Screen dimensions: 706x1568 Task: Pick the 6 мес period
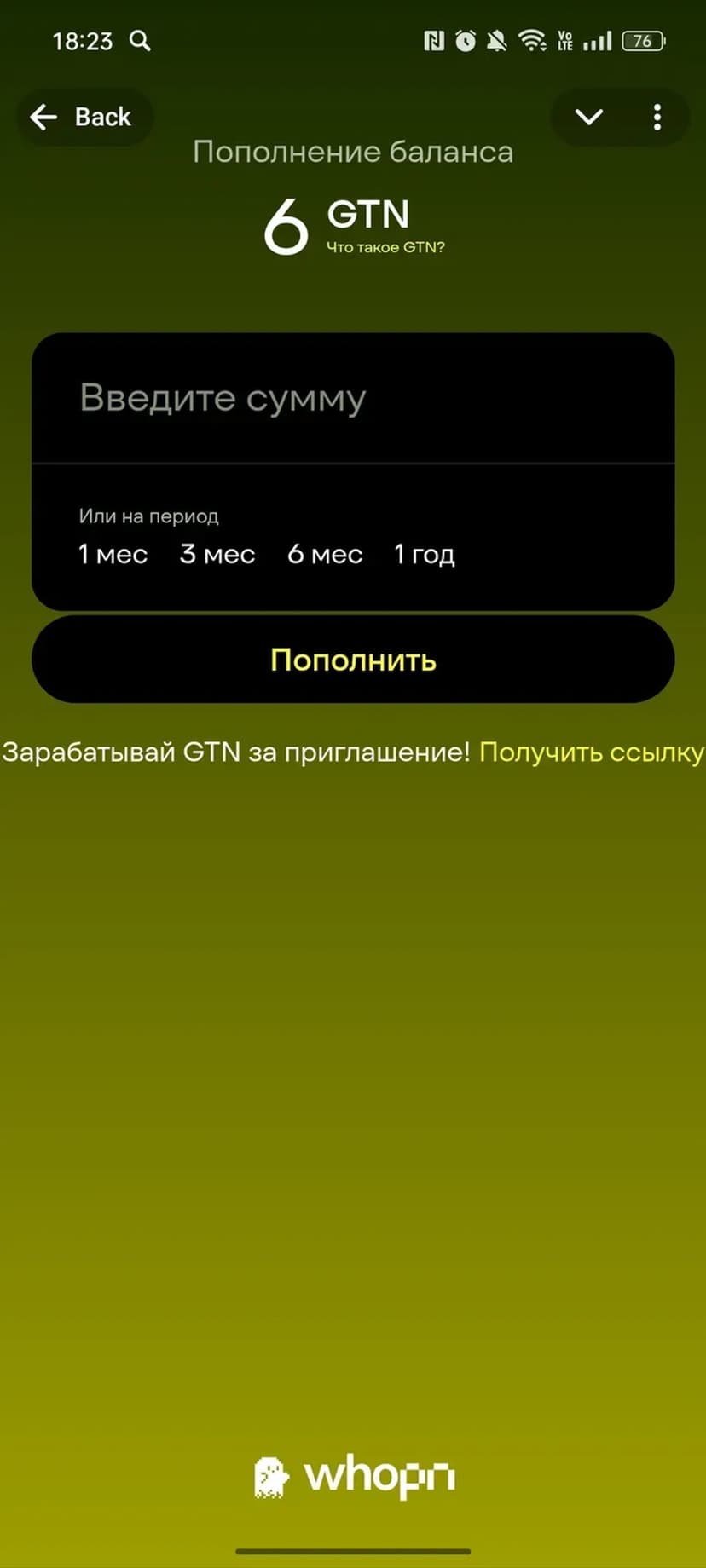pos(325,555)
